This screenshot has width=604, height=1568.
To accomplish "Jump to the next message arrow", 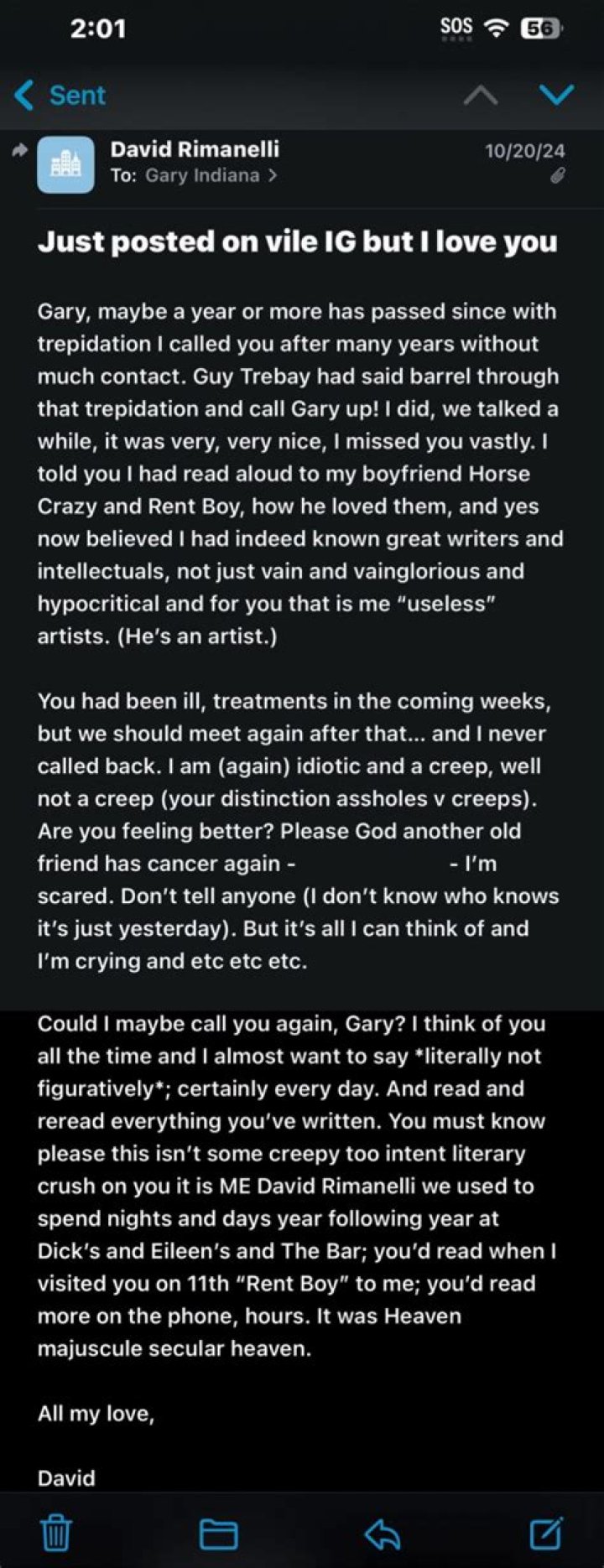I will tap(556, 95).
